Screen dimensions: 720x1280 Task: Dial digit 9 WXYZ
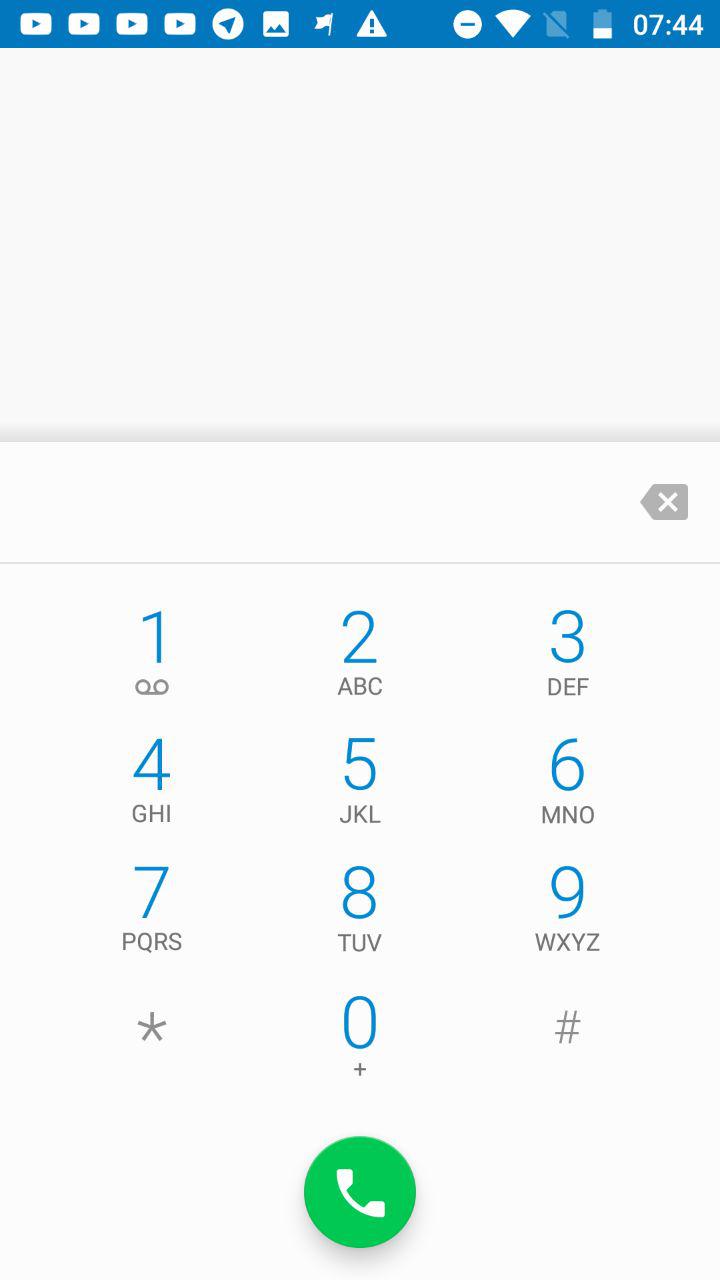tap(567, 907)
